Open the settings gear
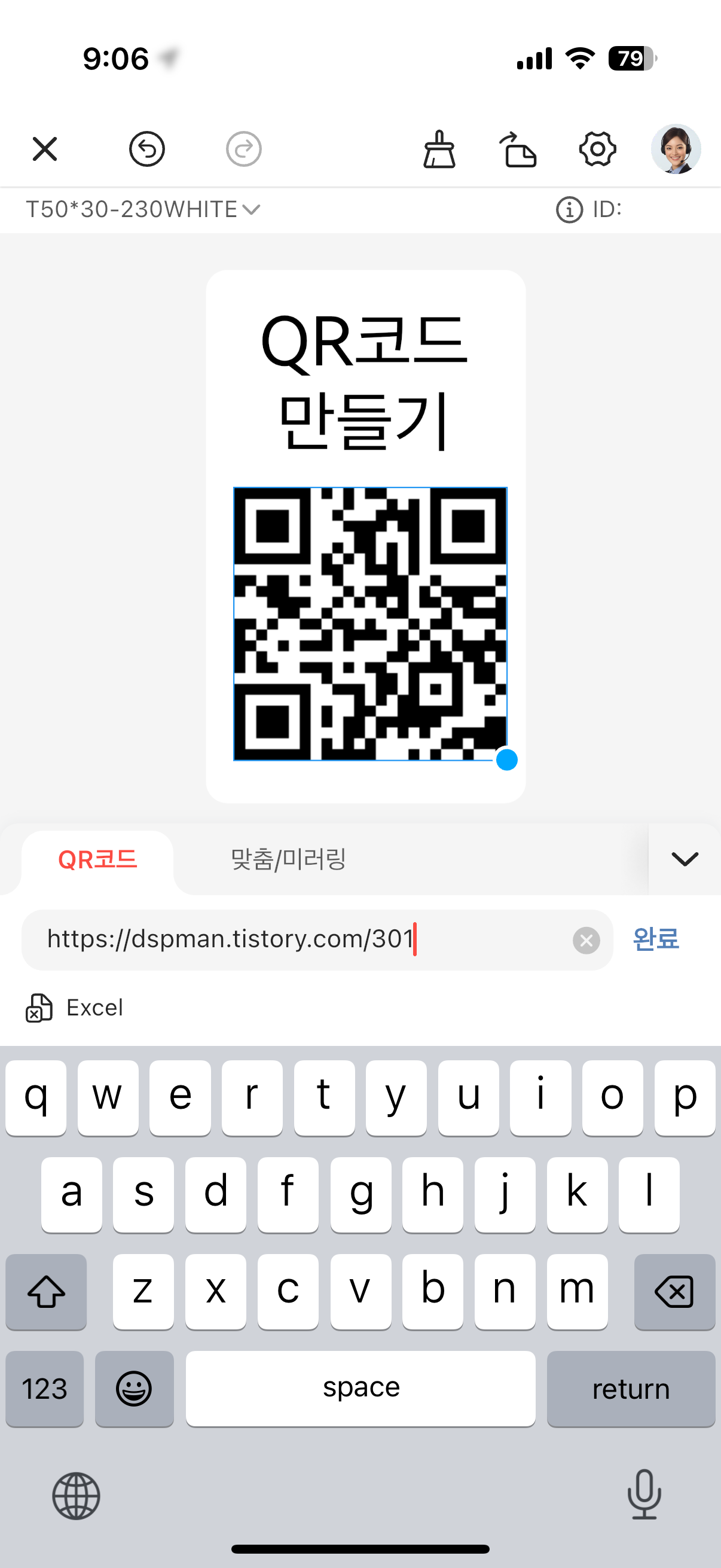 click(x=597, y=149)
